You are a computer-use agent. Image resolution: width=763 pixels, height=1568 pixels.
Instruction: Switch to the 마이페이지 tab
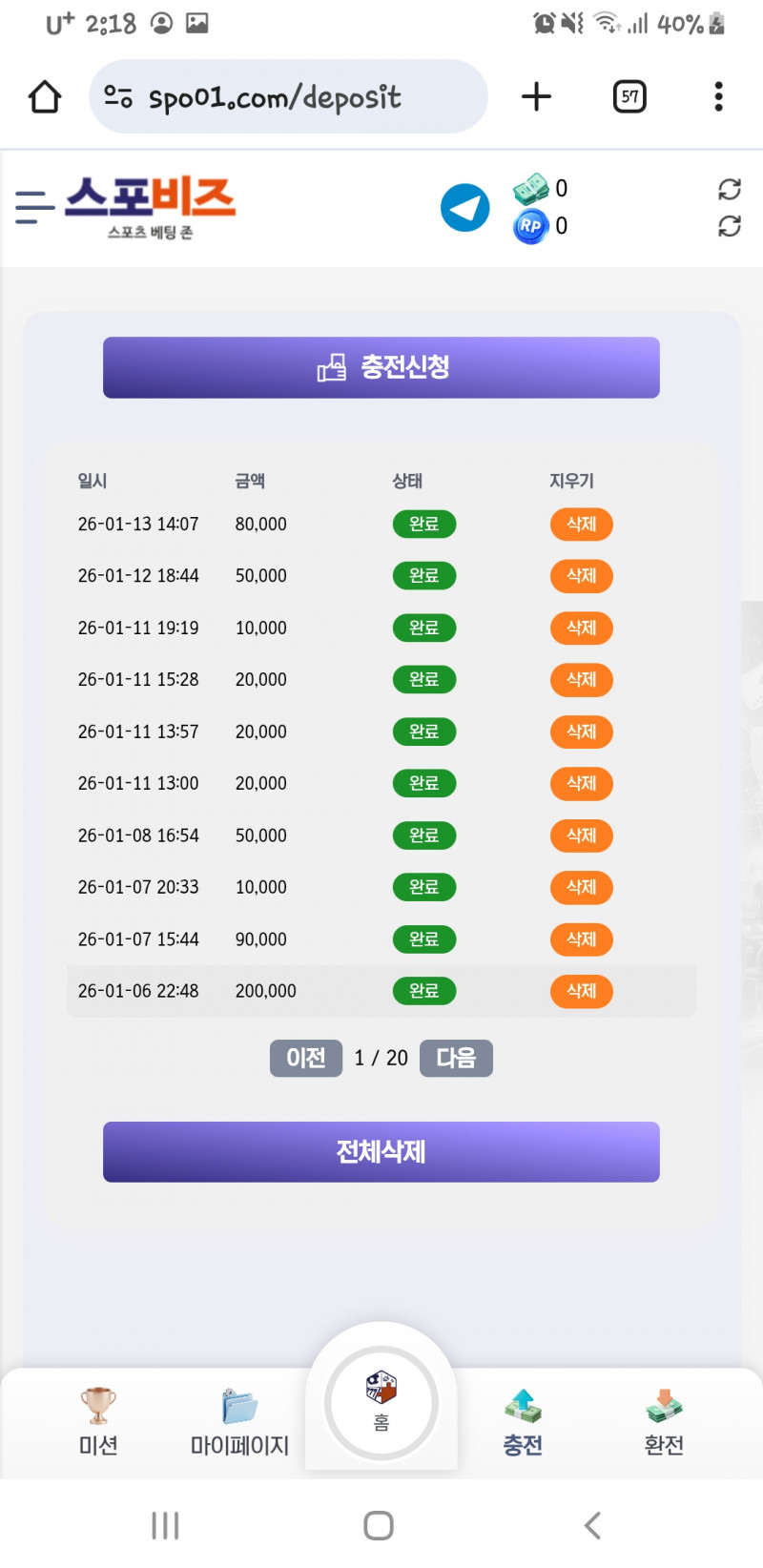click(x=239, y=1421)
